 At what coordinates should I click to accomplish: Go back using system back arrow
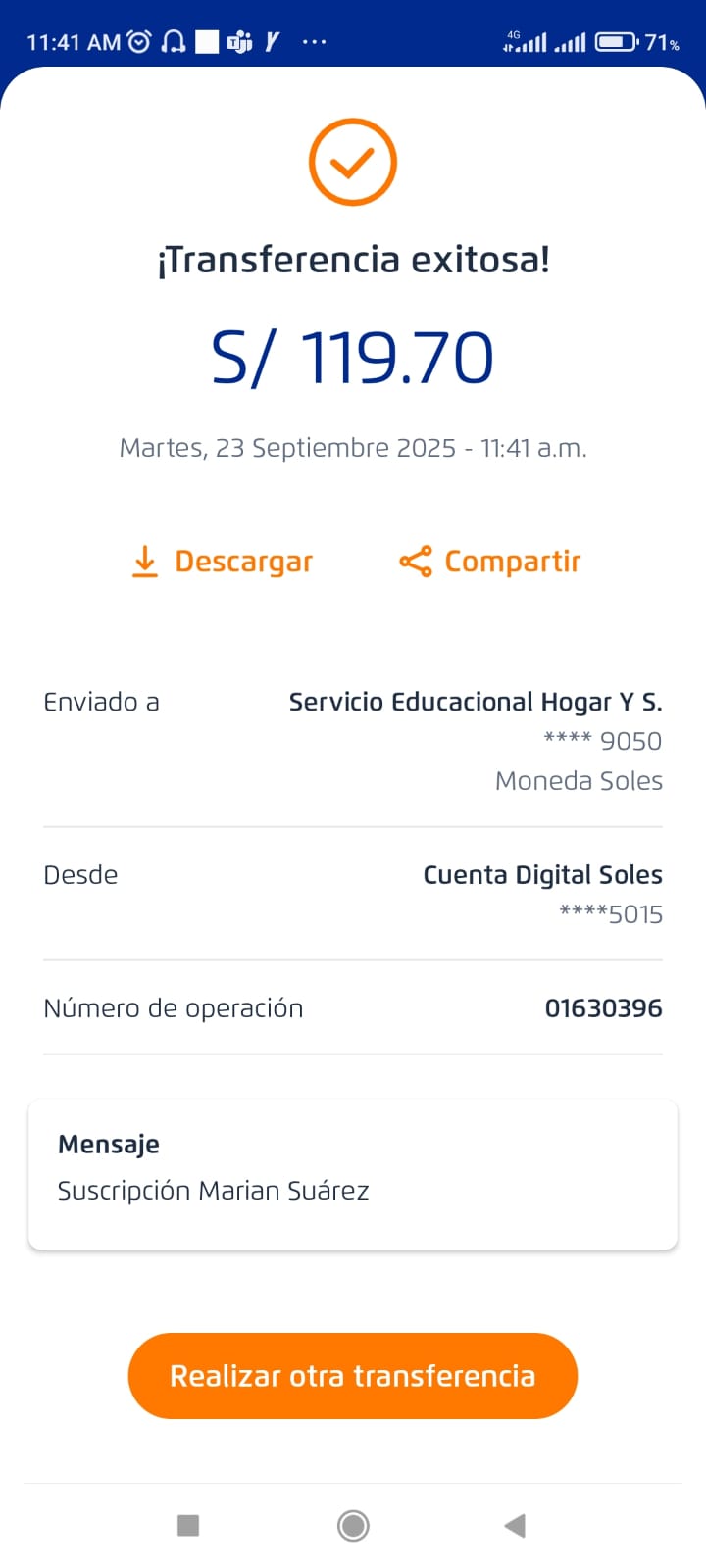click(x=515, y=1525)
